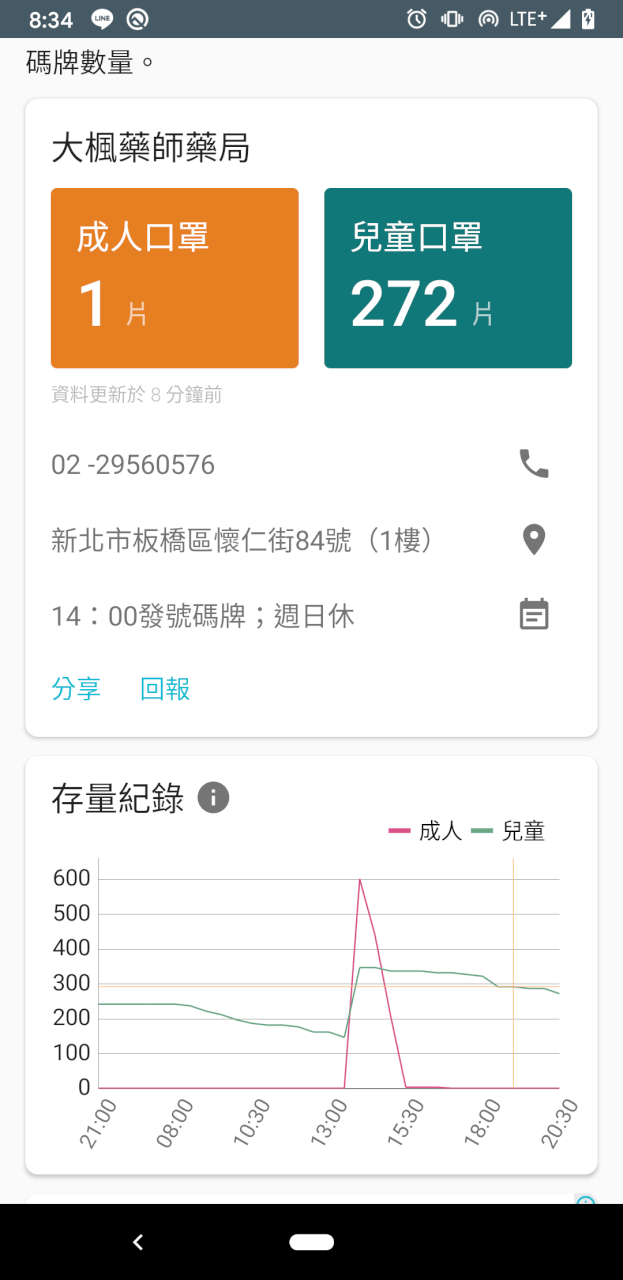This screenshot has width=623, height=1280.
Task: Call the pharmacy via phone icon
Action: pyautogui.click(x=534, y=464)
